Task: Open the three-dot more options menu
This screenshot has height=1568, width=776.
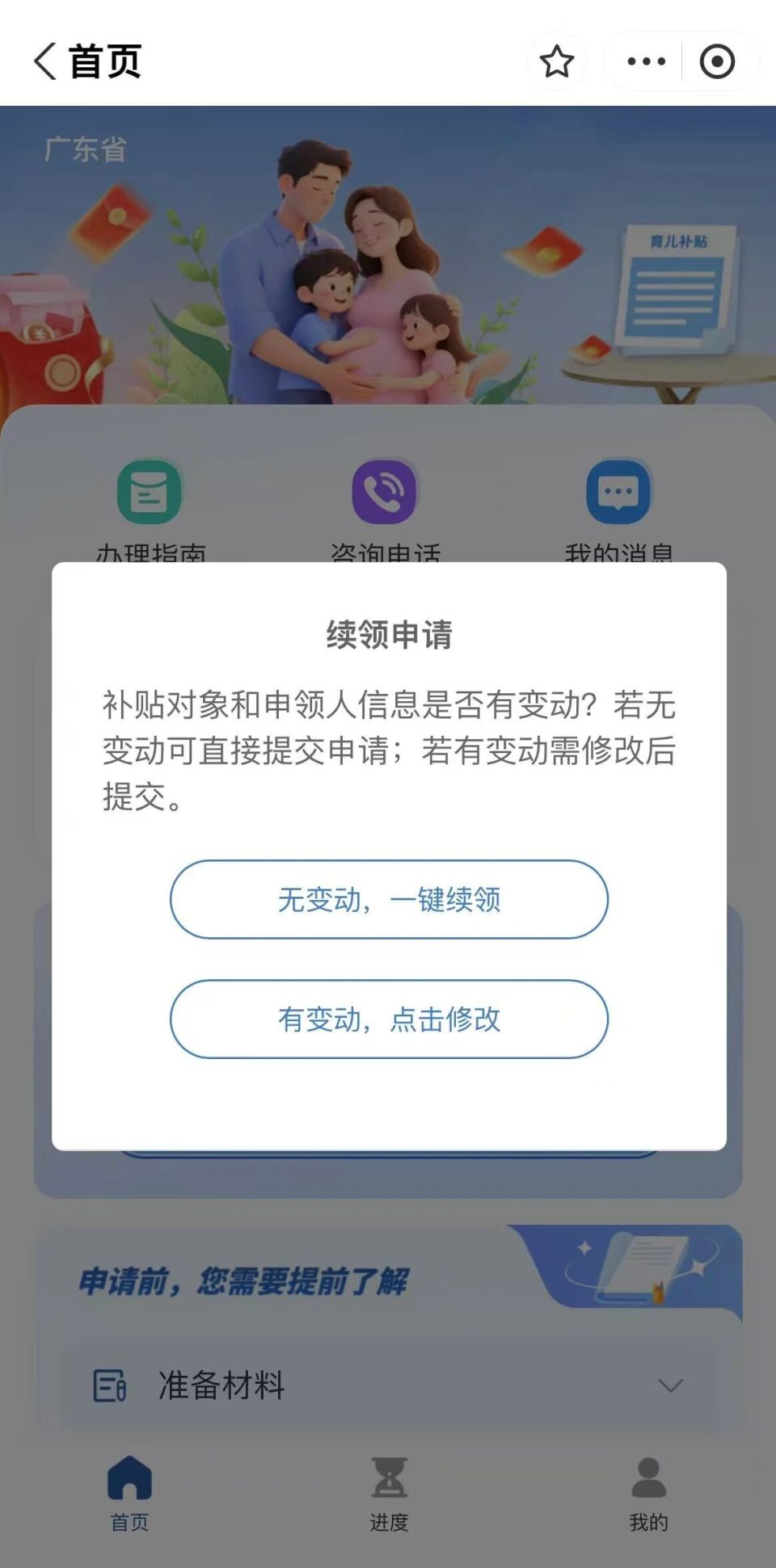Action: (645, 60)
